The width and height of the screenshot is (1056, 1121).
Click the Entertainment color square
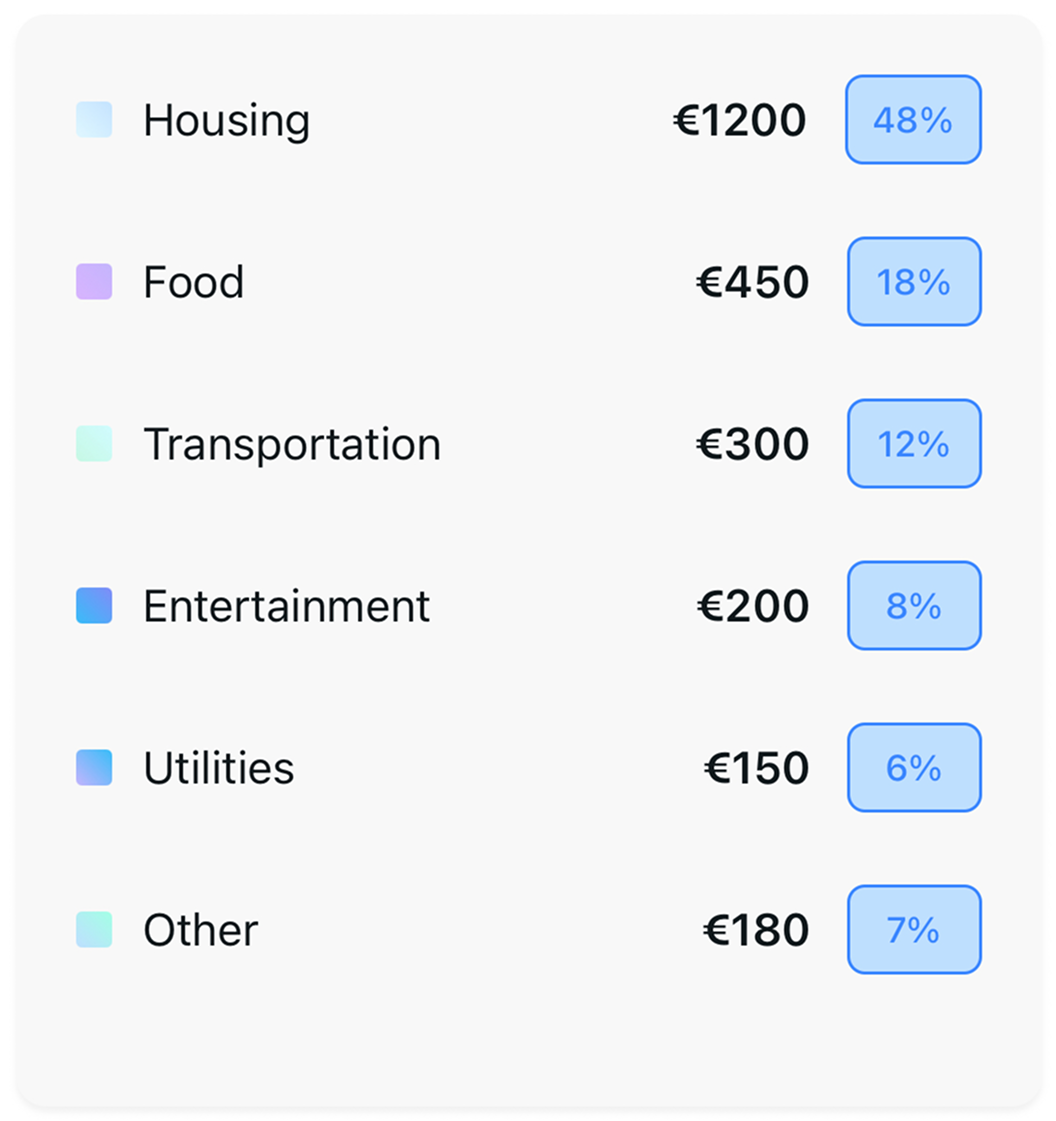(92, 606)
